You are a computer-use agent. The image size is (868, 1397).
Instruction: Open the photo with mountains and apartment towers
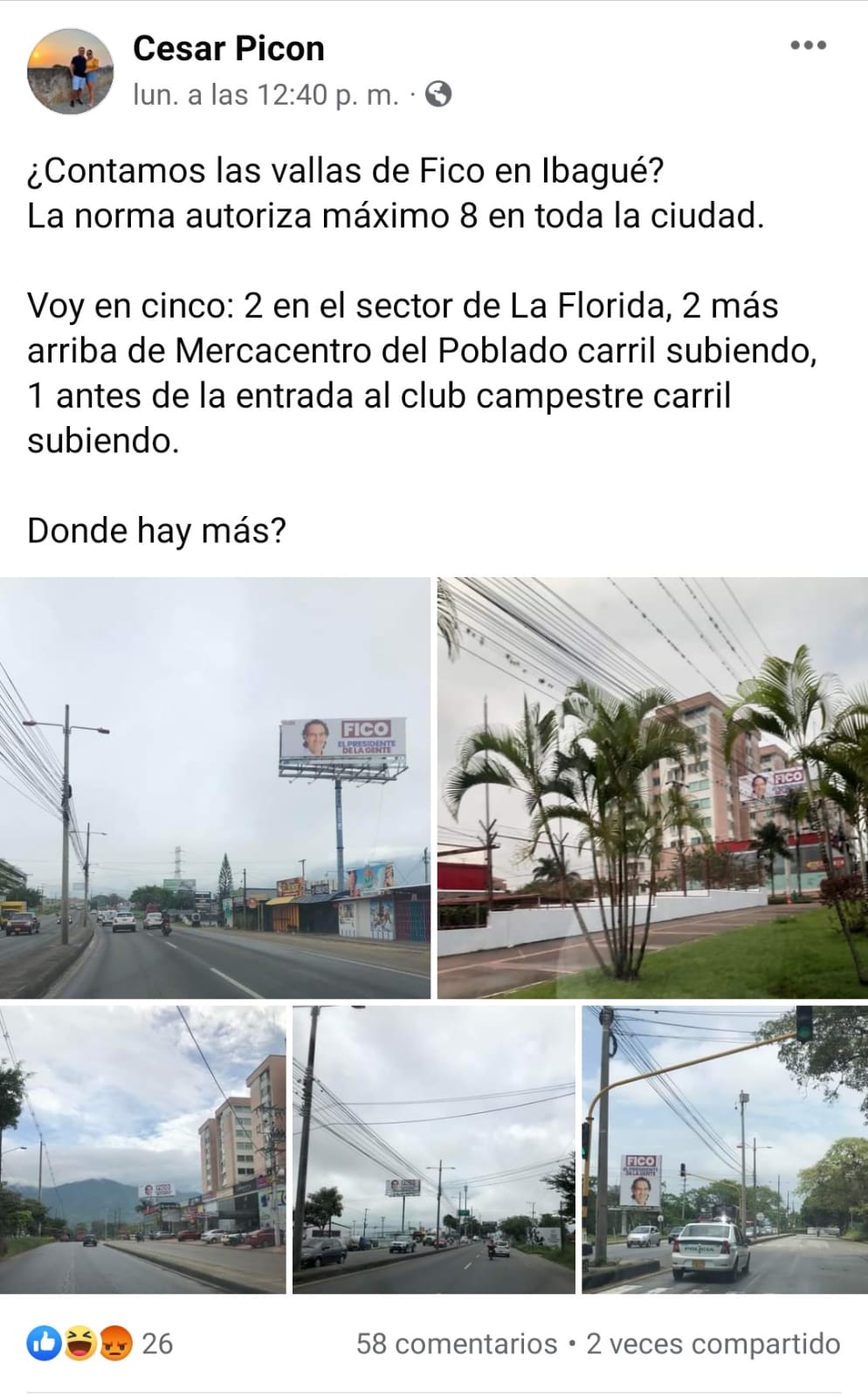point(142,1149)
